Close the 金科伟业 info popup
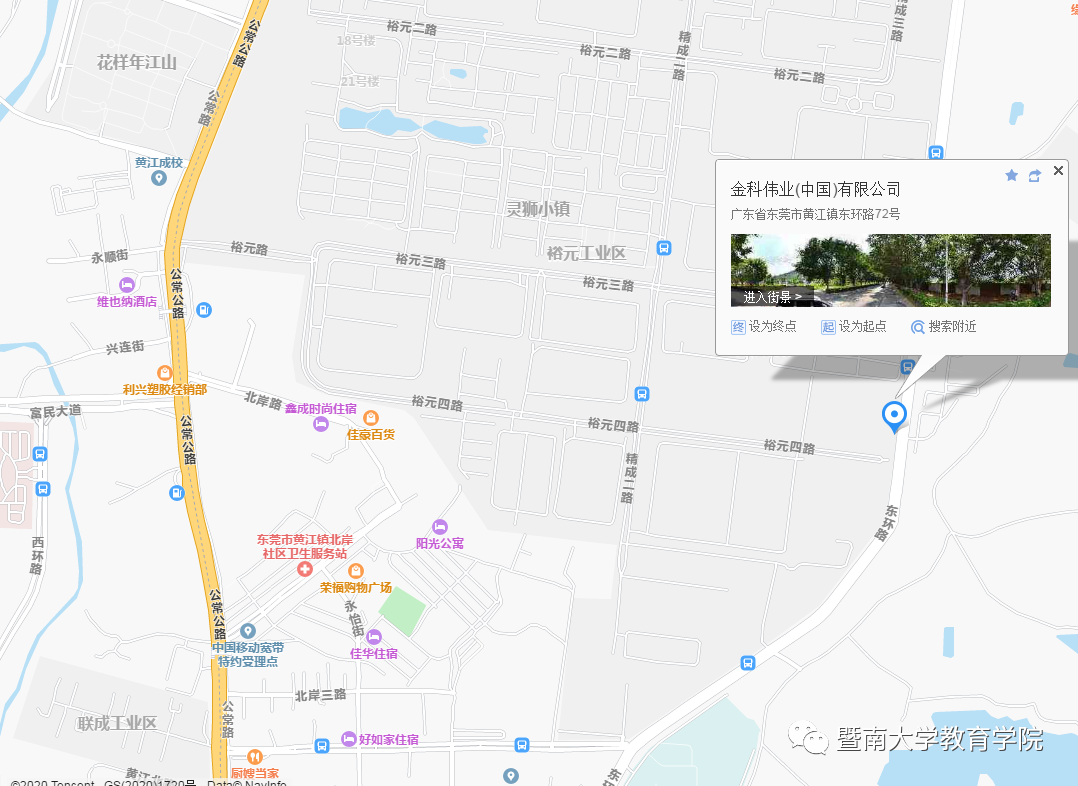1078x786 pixels. pos(1058,171)
